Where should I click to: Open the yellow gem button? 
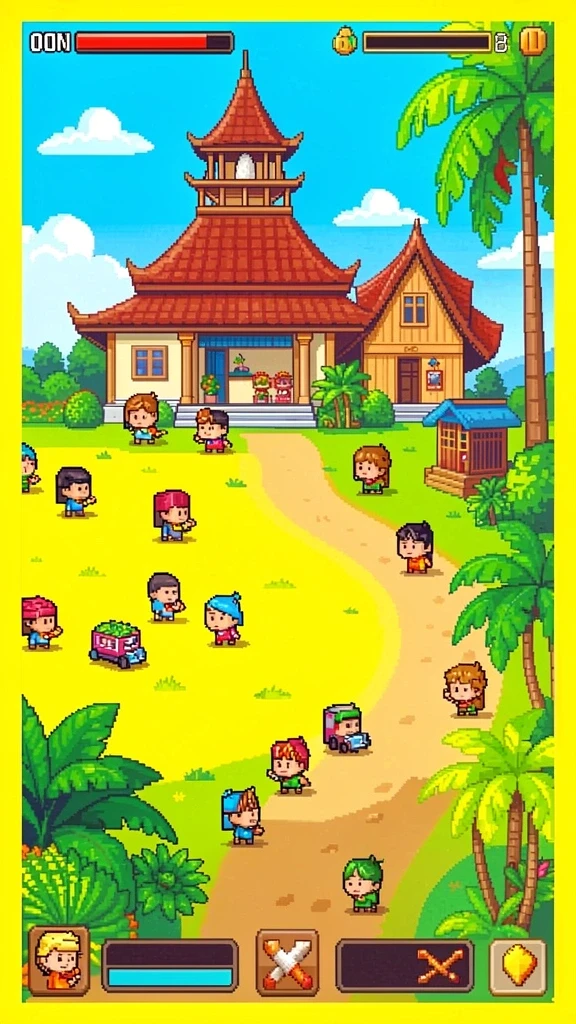click(x=518, y=966)
